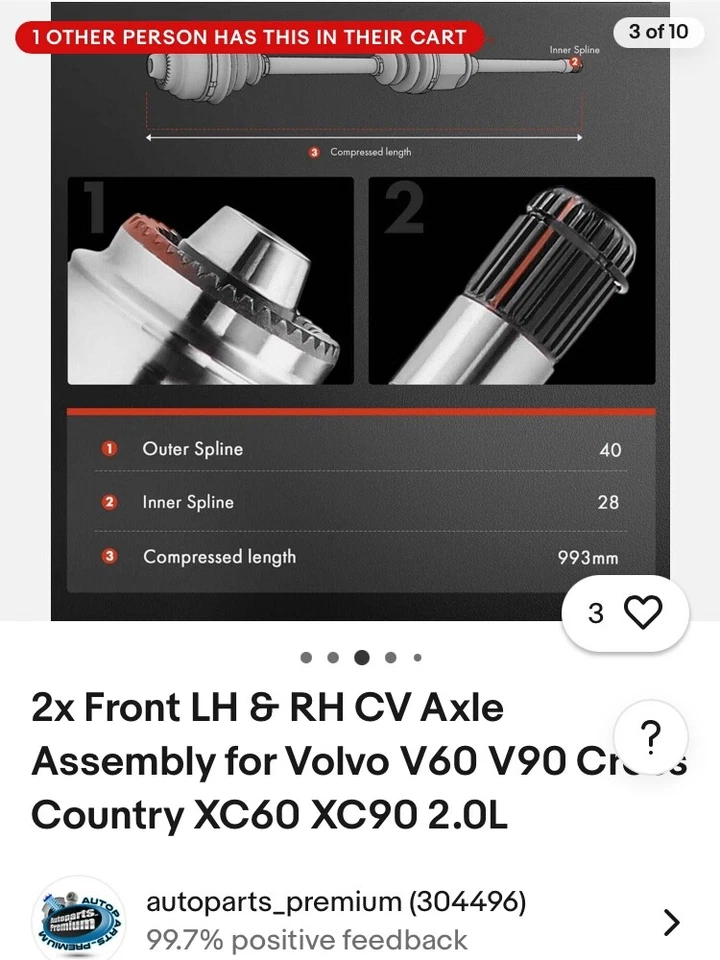Tap the "2" inner spline close-up image
Screen dimensions: 720x960
(x=512, y=281)
